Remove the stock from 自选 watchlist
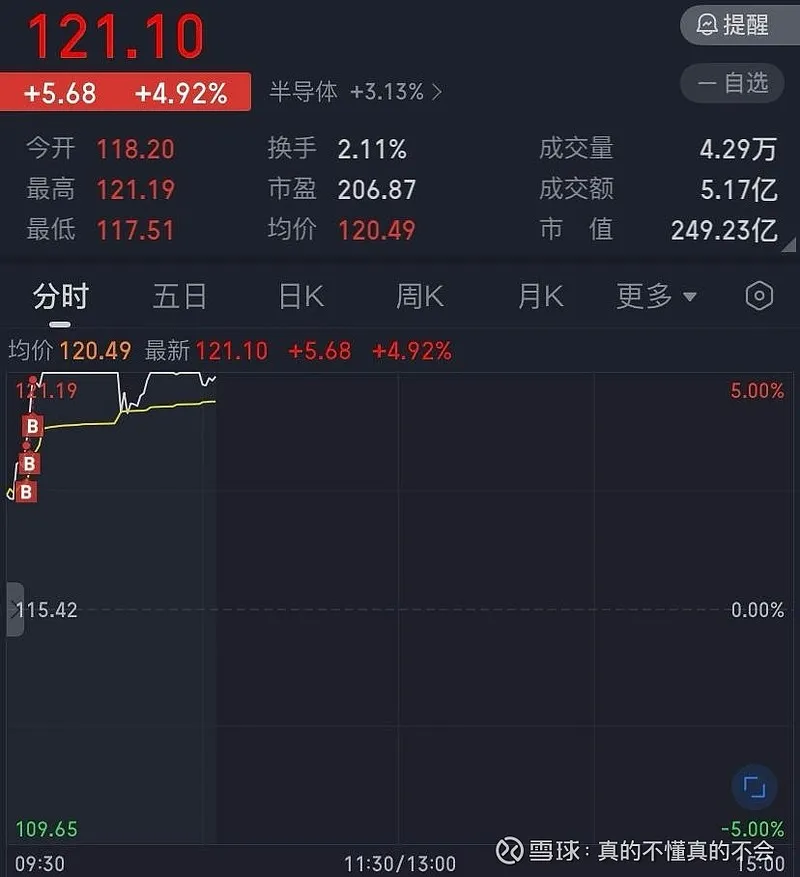This screenshot has height=877, width=800. [734, 83]
